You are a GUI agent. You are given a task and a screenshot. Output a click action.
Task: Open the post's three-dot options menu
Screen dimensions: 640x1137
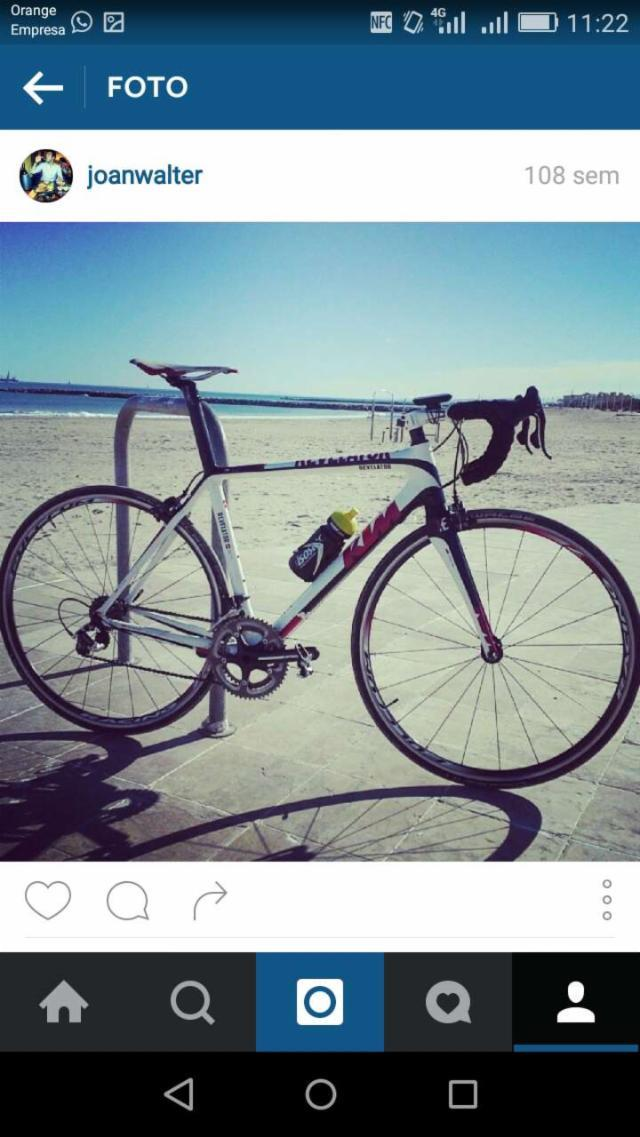click(607, 900)
